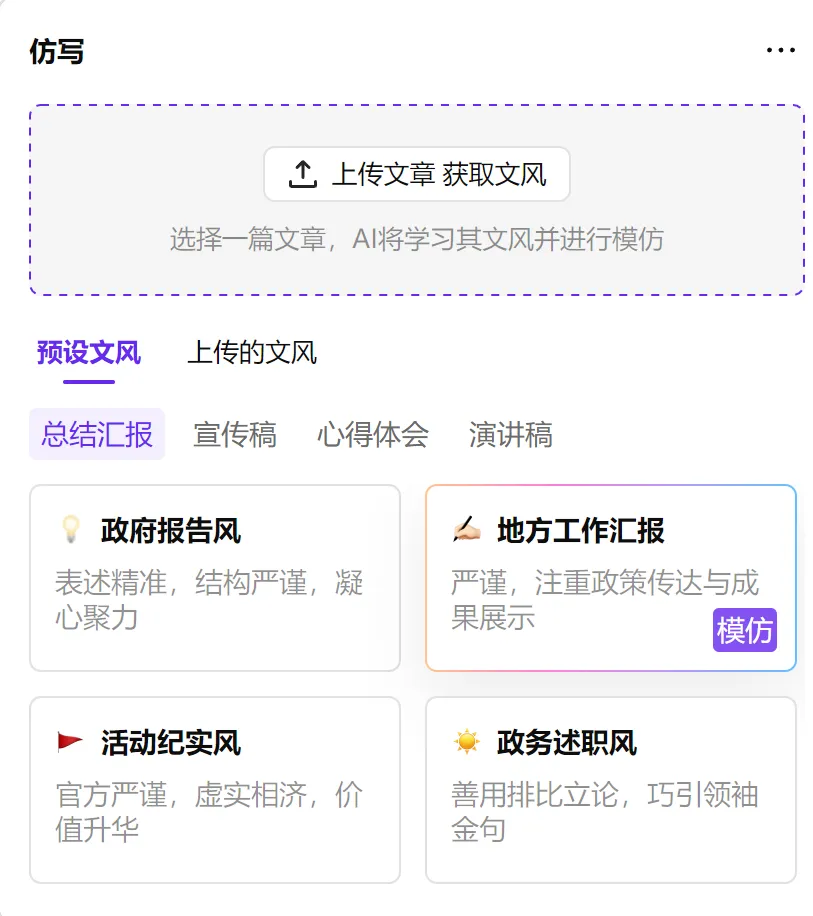This screenshot has width=813, height=916.
Task: Tap 上传文章 获取文风 upload button
Action: [416, 174]
